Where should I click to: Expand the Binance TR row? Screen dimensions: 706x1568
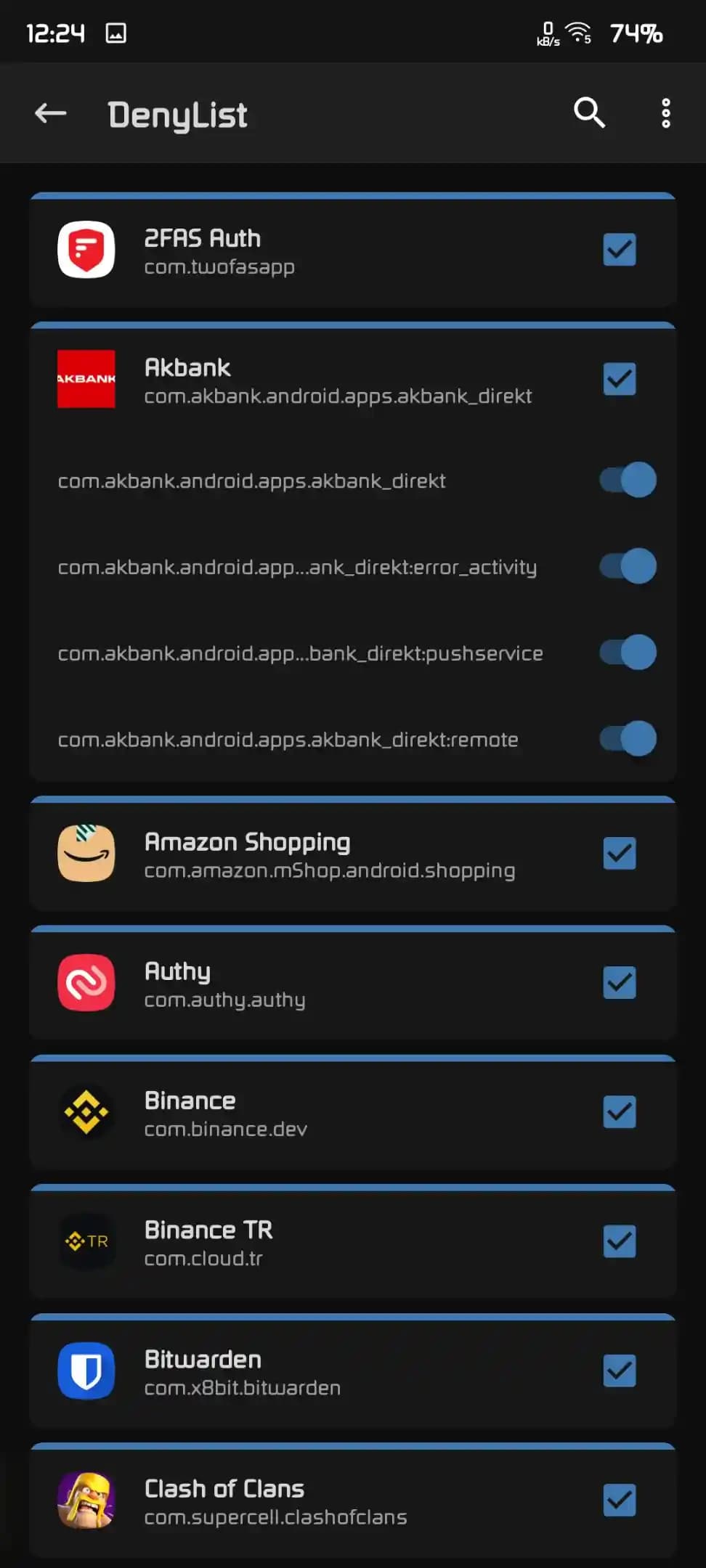pyautogui.click(x=327, y=1242)
